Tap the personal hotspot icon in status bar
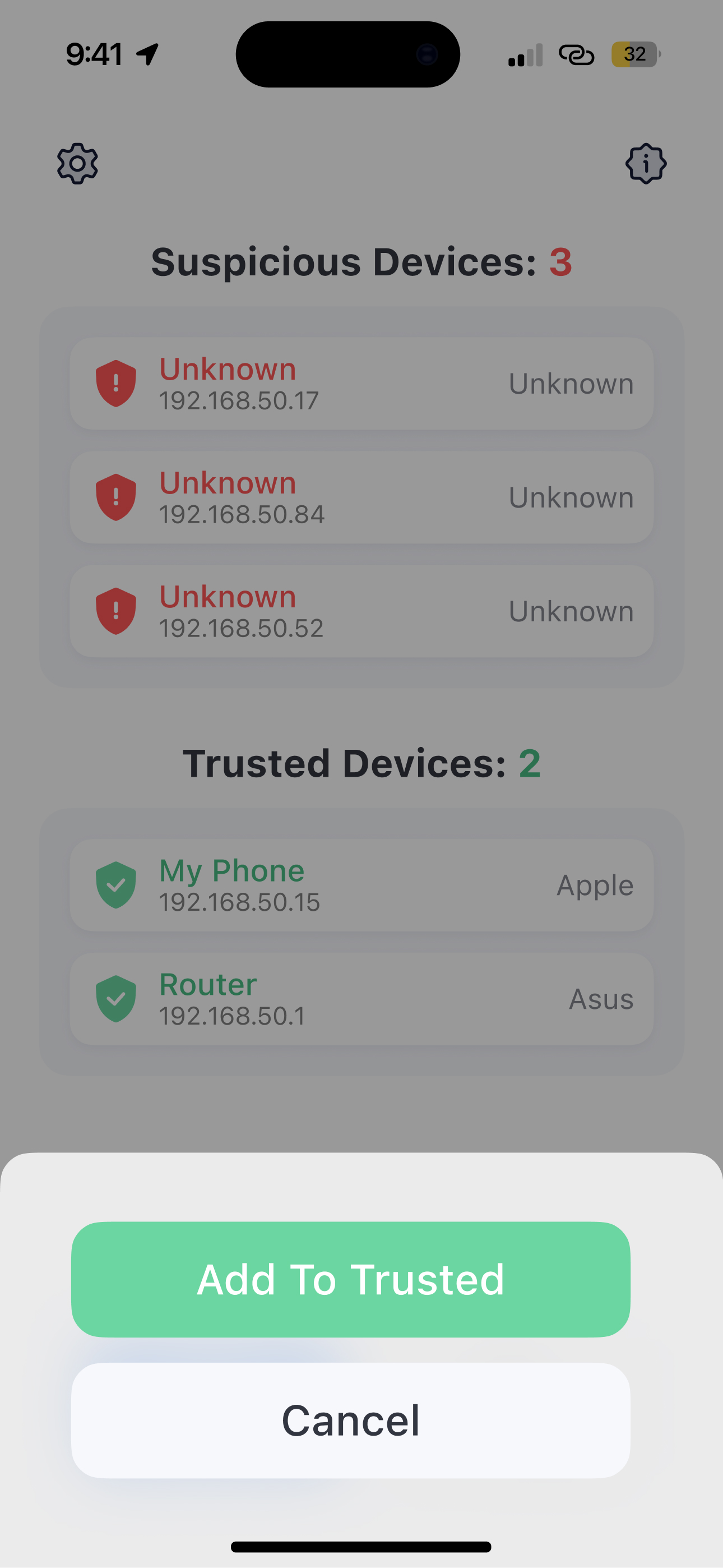 click(576, 55)
